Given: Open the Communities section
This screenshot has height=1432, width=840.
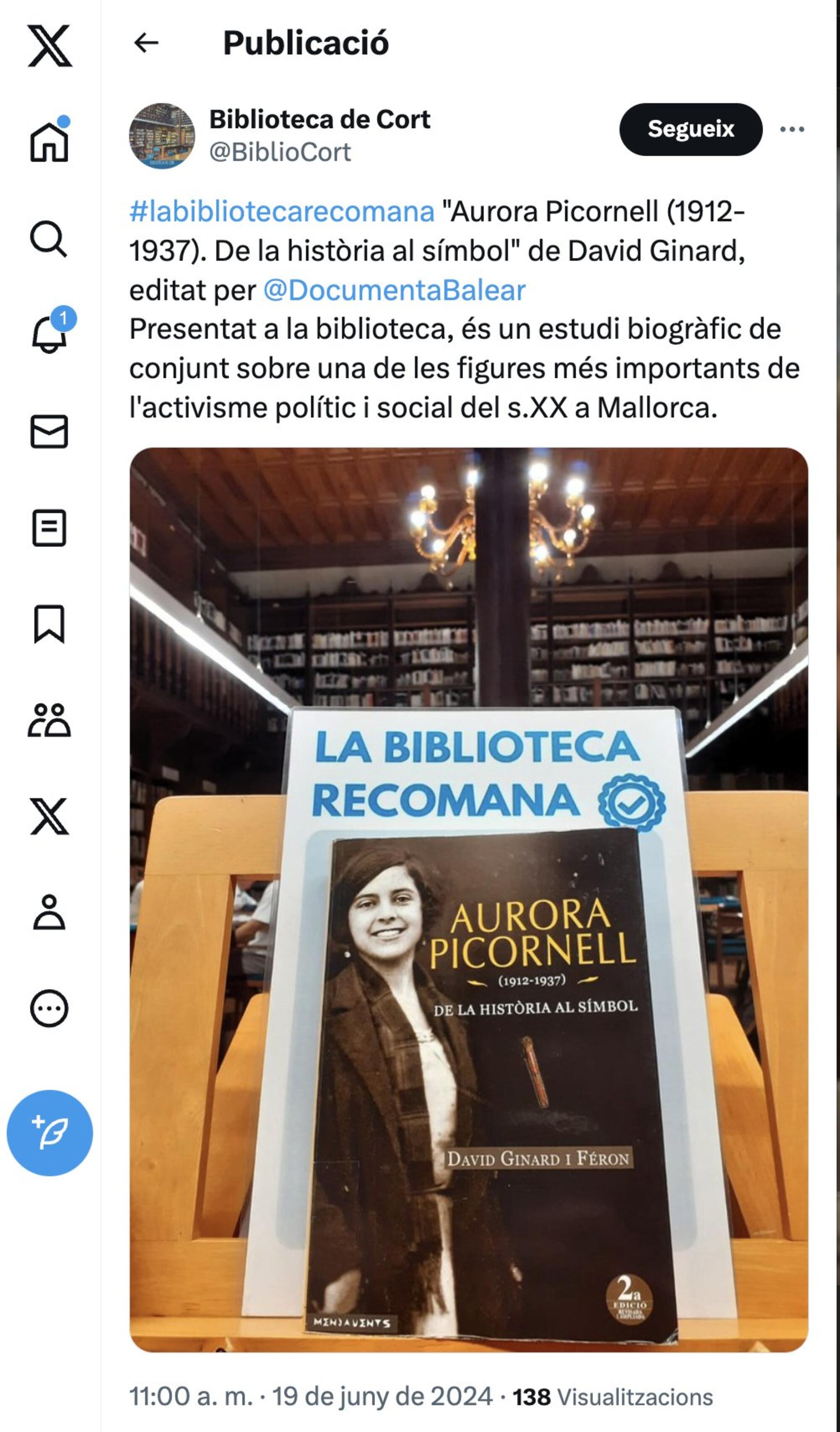Looking at the screenshot, I should (50, 720).
